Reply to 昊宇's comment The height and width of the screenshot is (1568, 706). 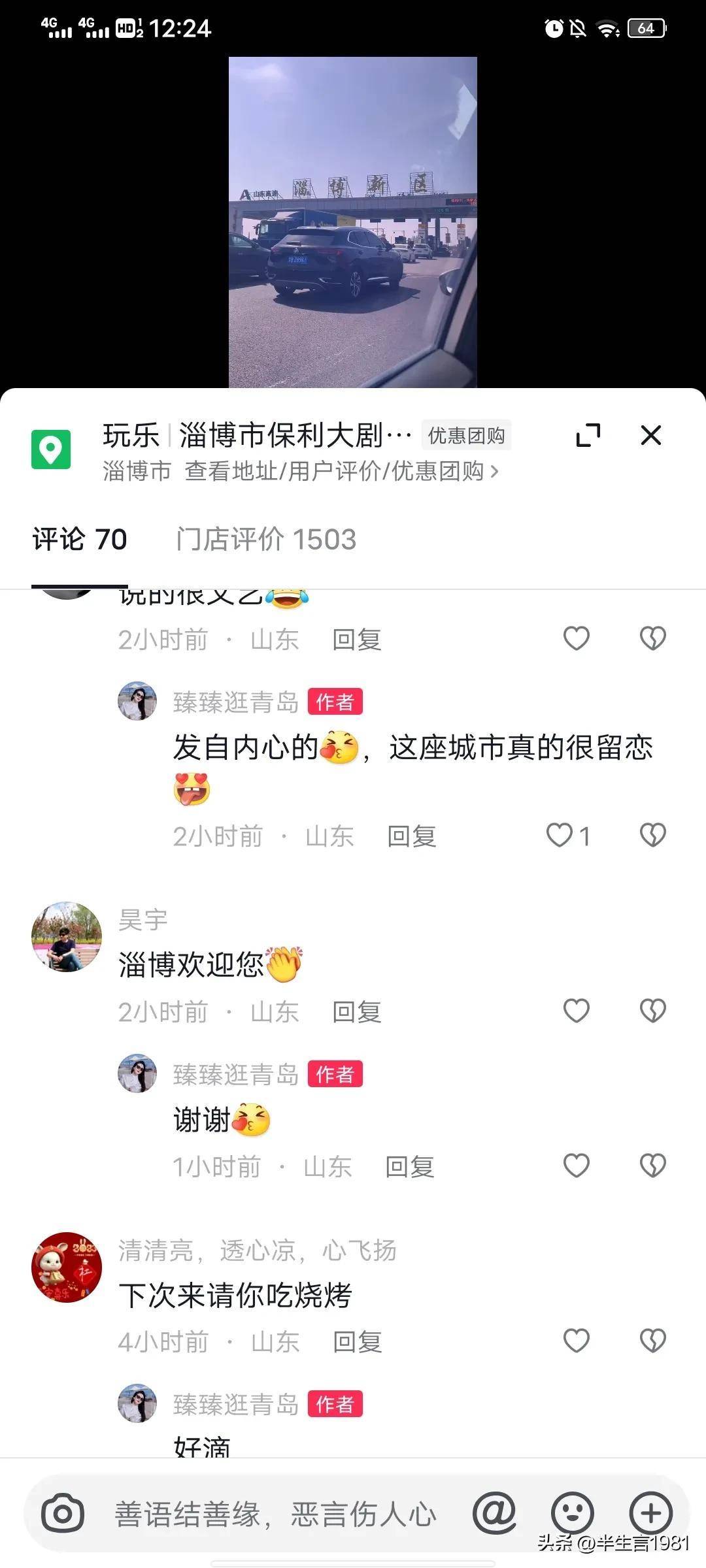pos(357,1012)
